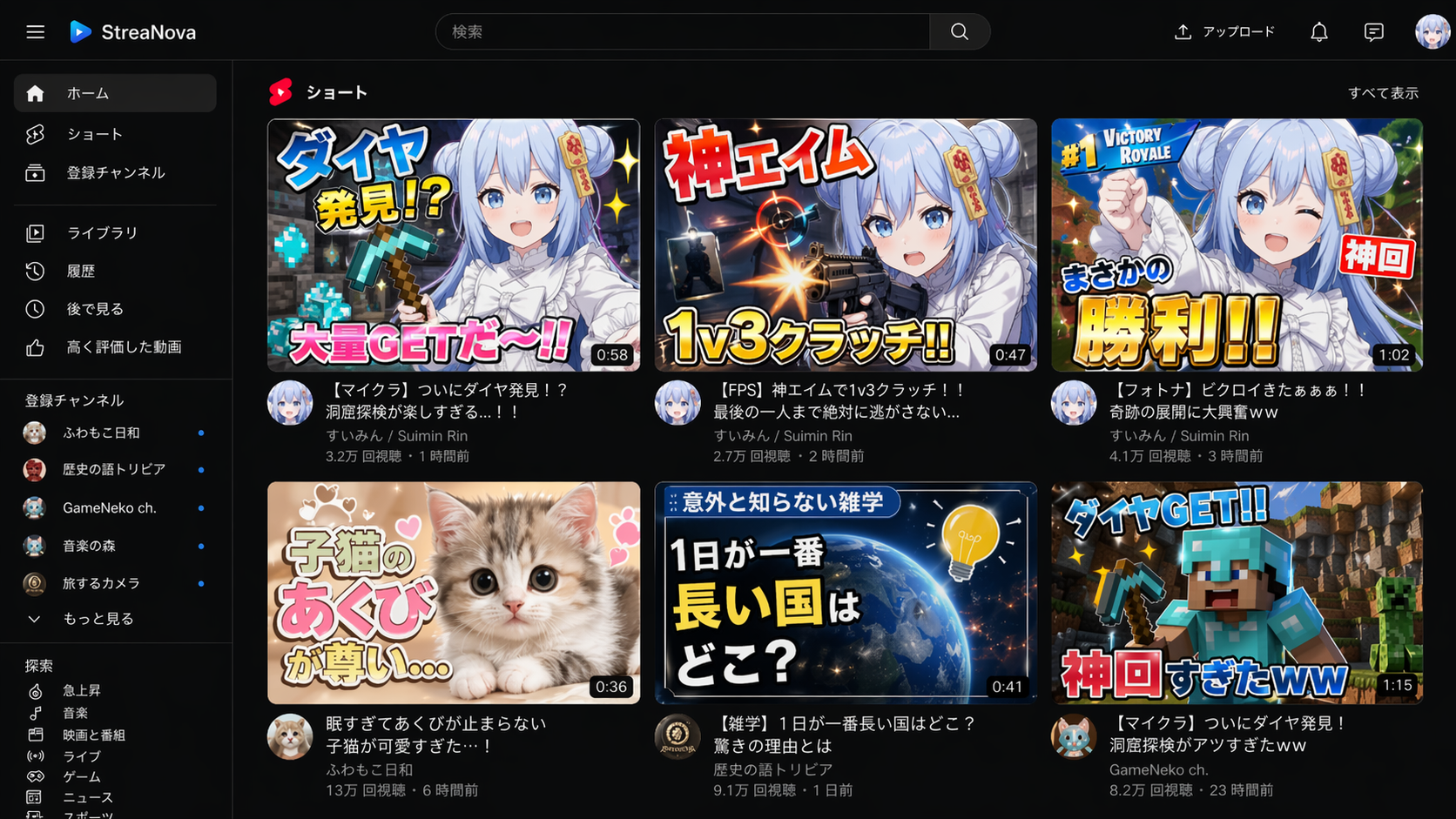Open the profile avatar menu
Screen dimensions: 1456x819
point(1432,32)
